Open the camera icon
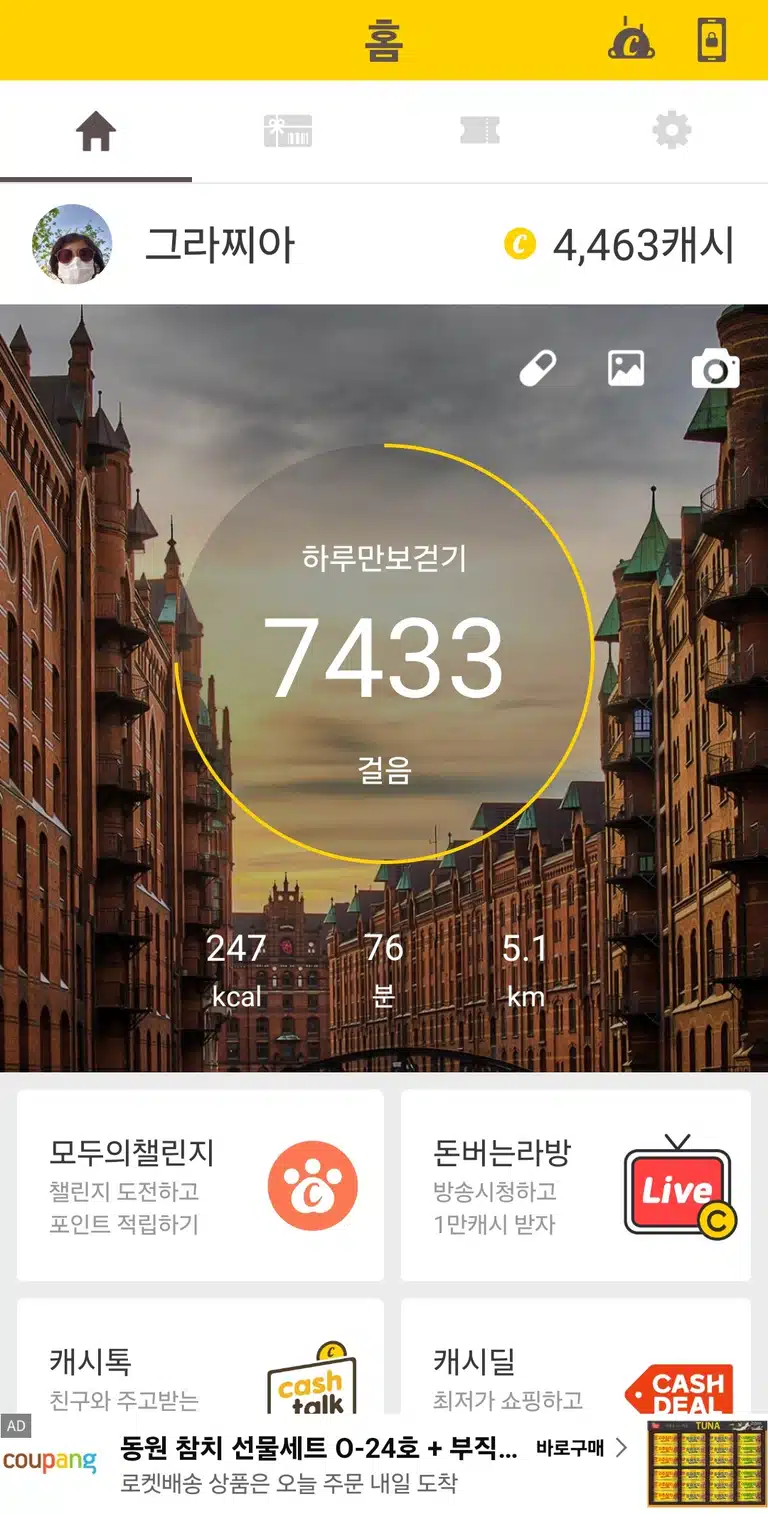Viewport: 768px width, 1514px height. coord(716,369)
